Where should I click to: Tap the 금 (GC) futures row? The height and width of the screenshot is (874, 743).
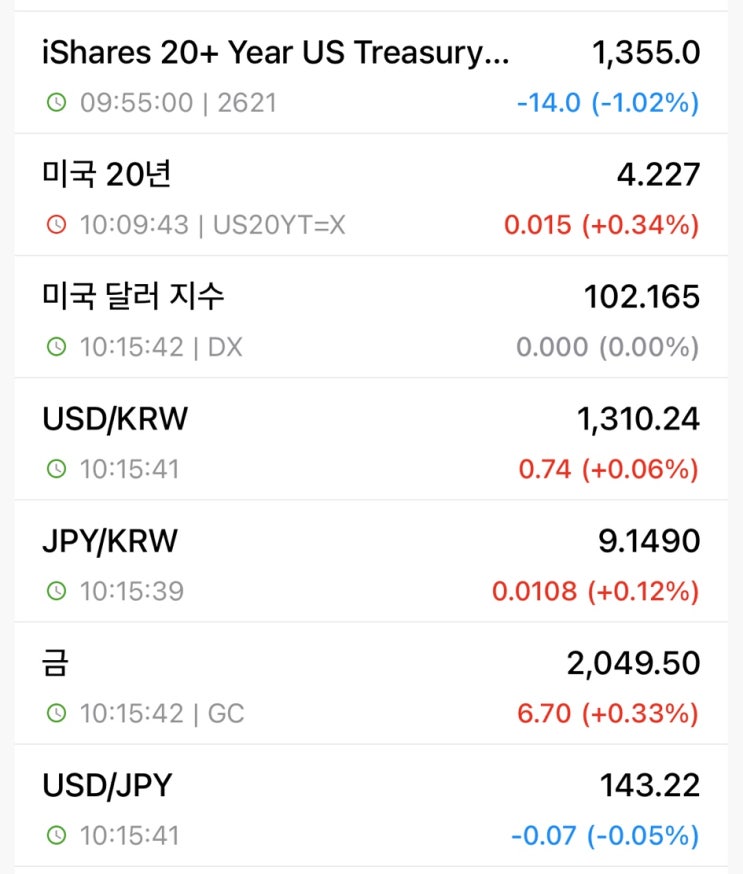371,684
